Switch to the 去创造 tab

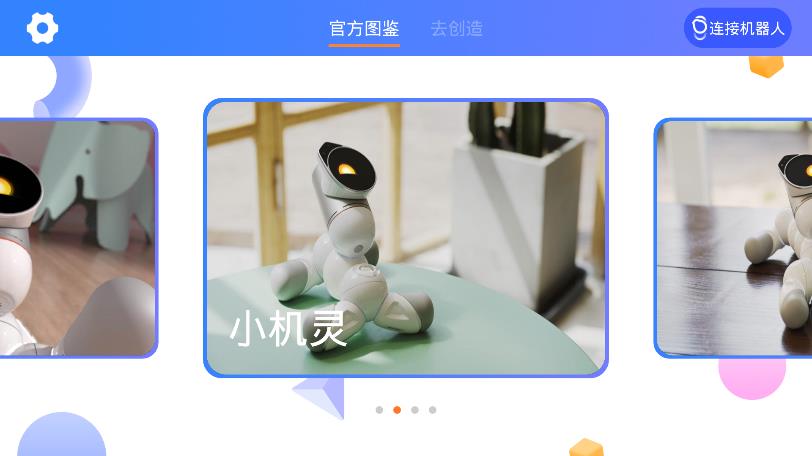pos(456,29)
